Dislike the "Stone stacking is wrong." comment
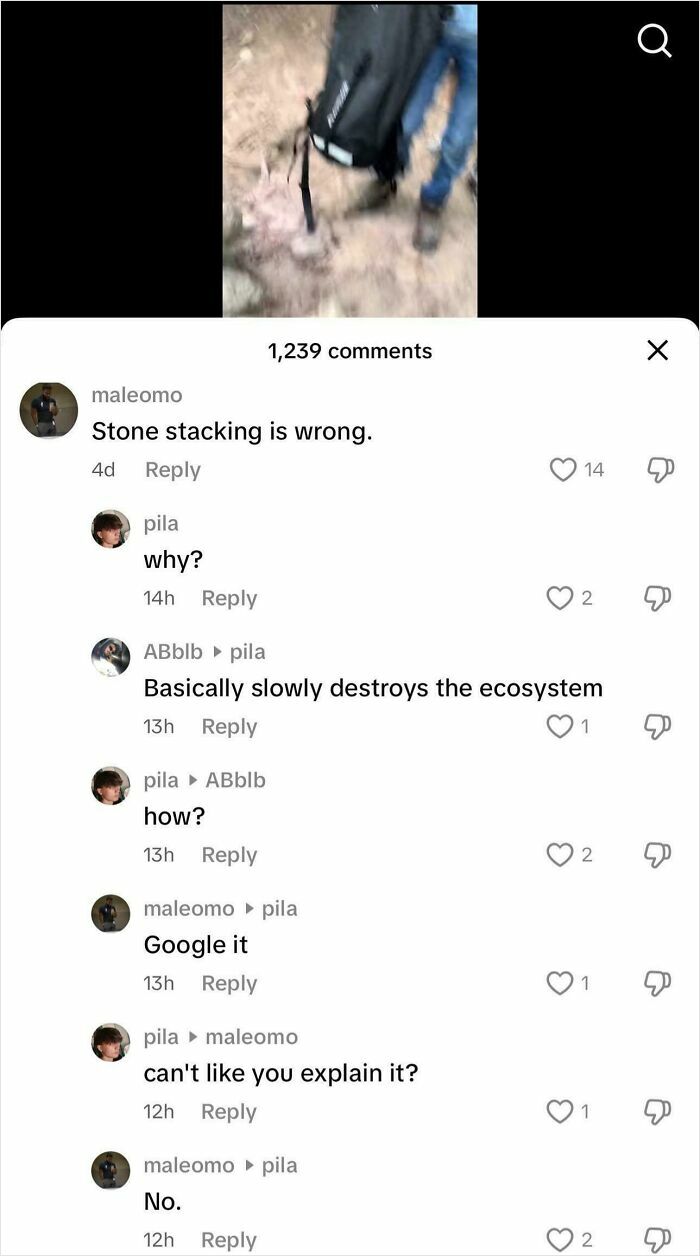700x1256 pixels. tap(658, 469)
